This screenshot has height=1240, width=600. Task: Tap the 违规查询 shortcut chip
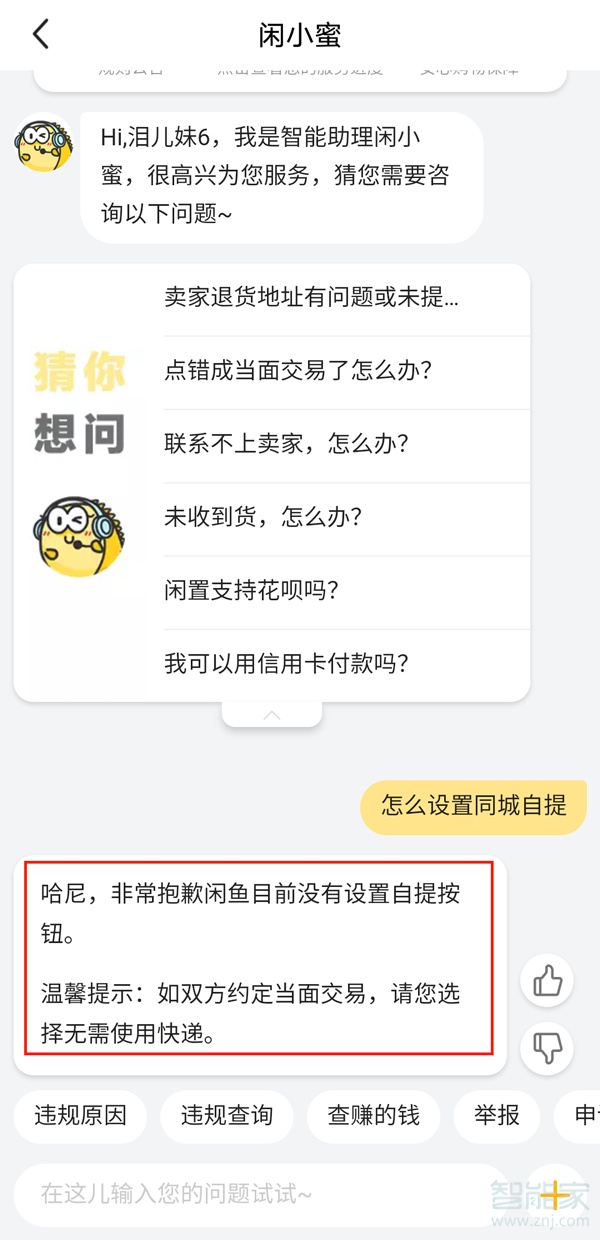[x=227, y=1116]
